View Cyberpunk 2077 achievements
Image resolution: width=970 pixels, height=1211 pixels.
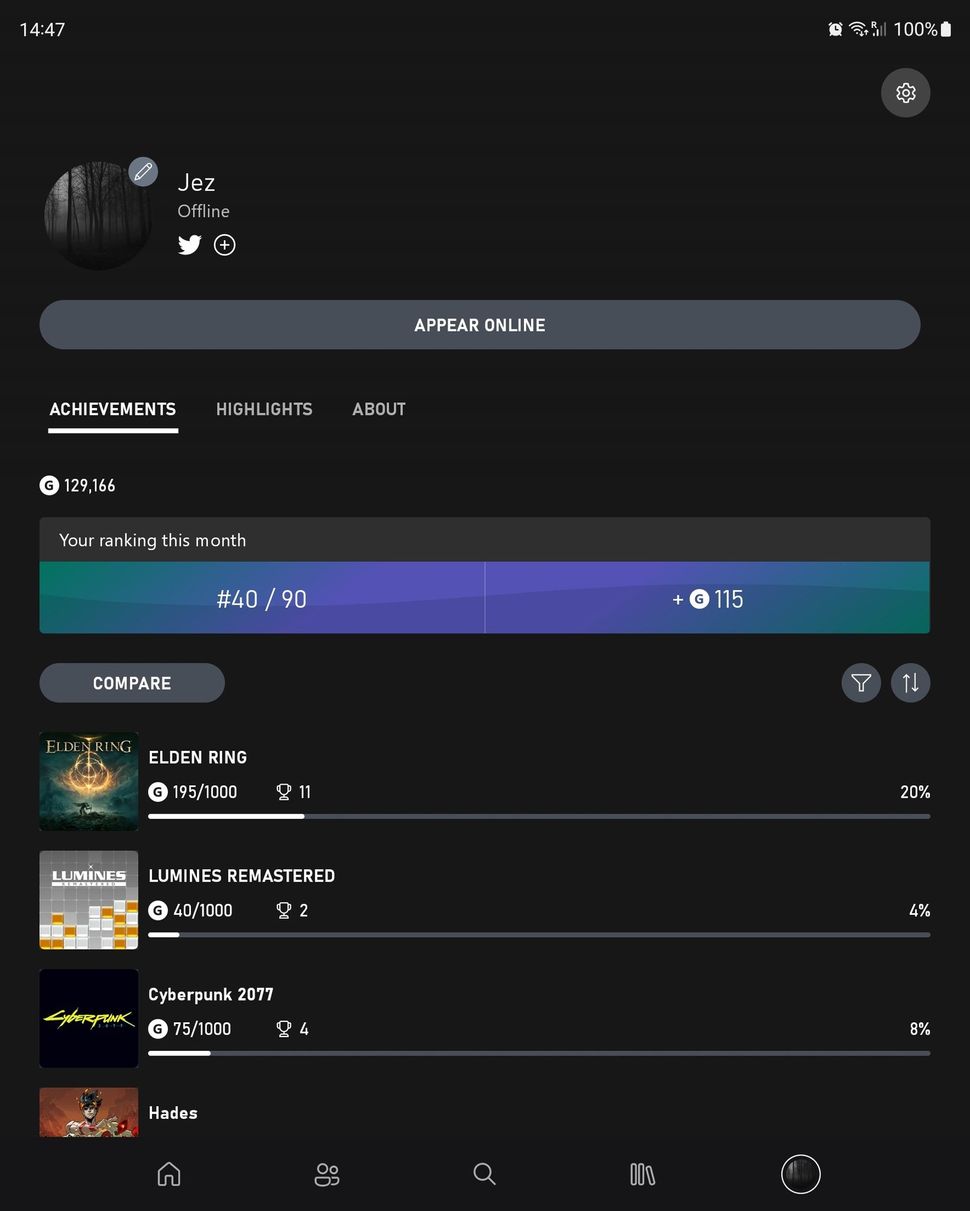click(484, 1018)
